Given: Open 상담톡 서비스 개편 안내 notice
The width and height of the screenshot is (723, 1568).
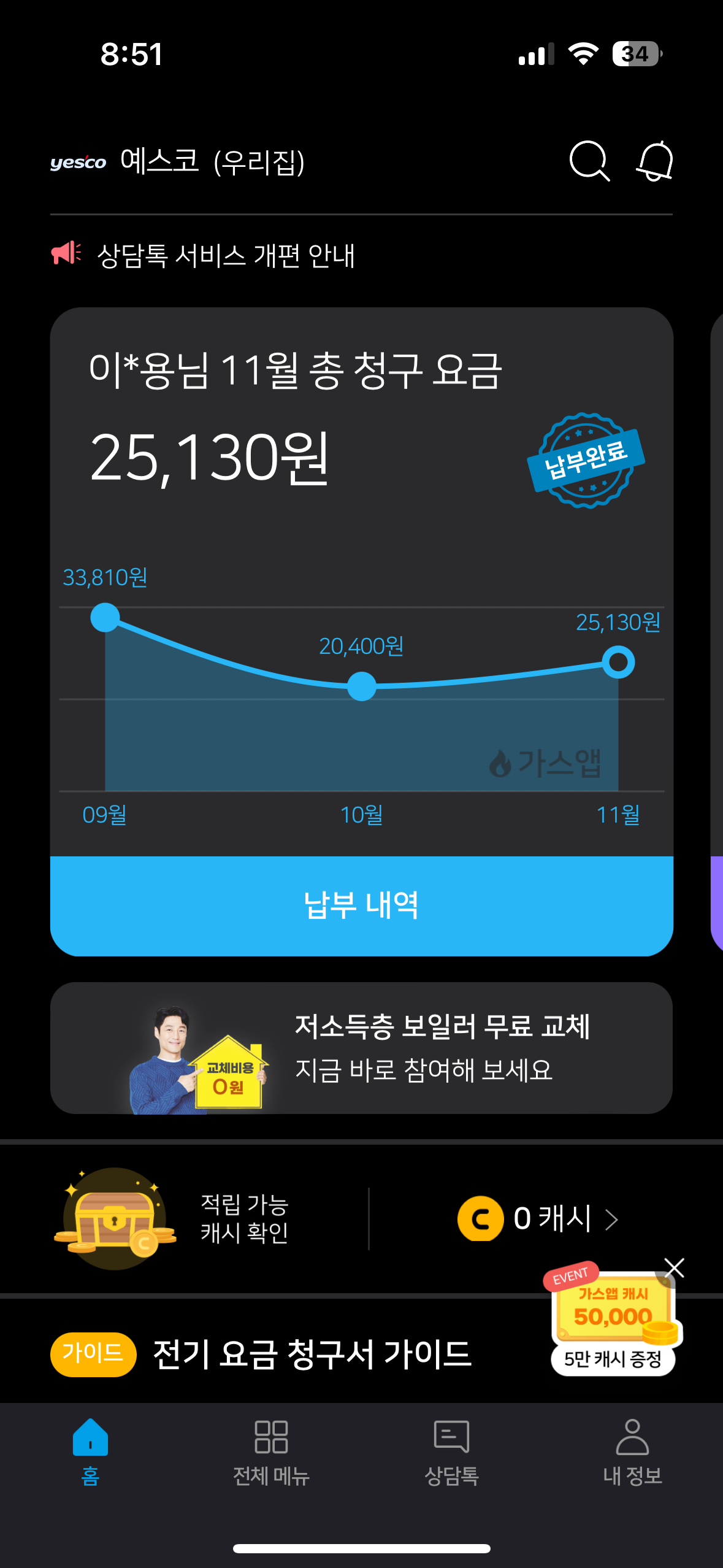Looking at the screenshot, I should [226, 255].
